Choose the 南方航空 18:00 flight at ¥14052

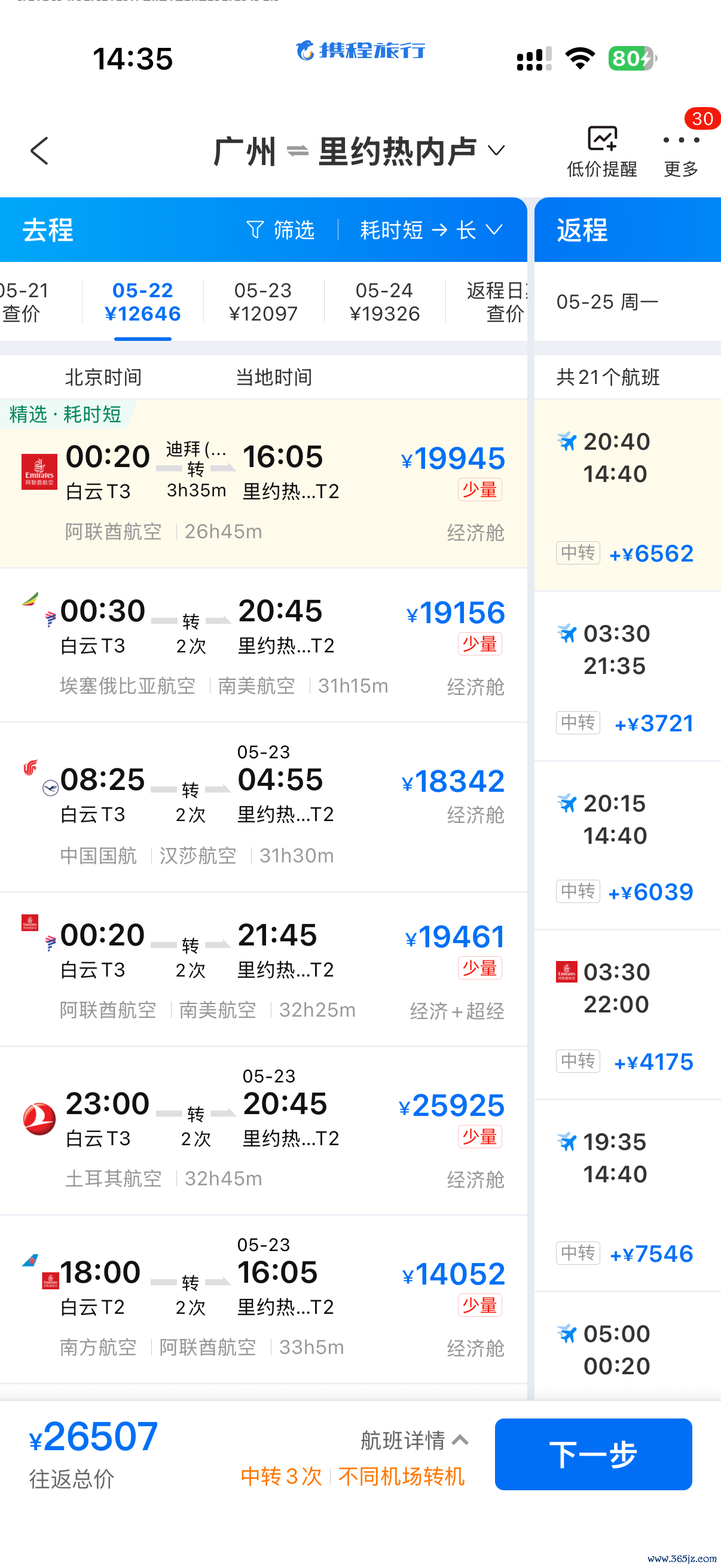(264, 1299)
